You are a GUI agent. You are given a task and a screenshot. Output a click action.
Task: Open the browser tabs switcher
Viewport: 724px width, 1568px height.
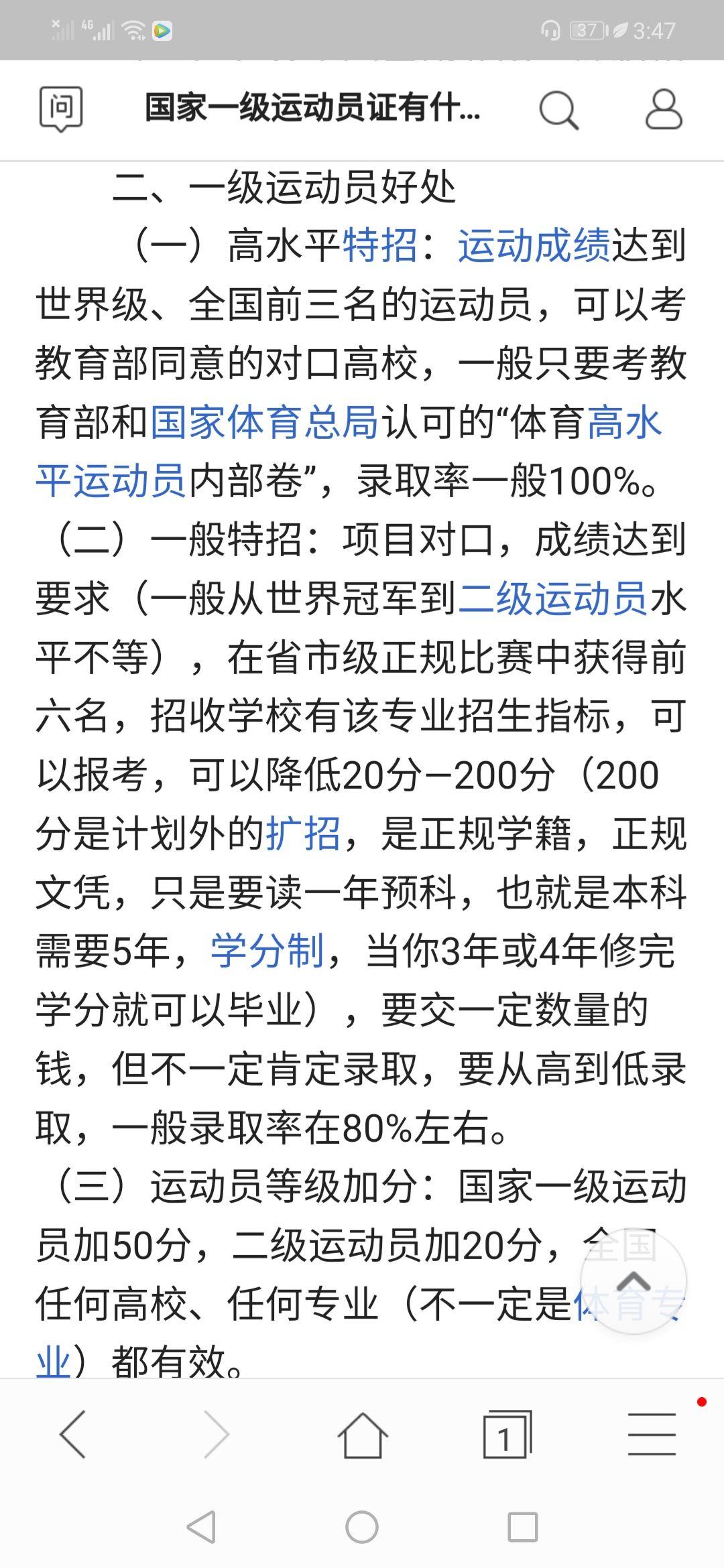pos(507,1434)
